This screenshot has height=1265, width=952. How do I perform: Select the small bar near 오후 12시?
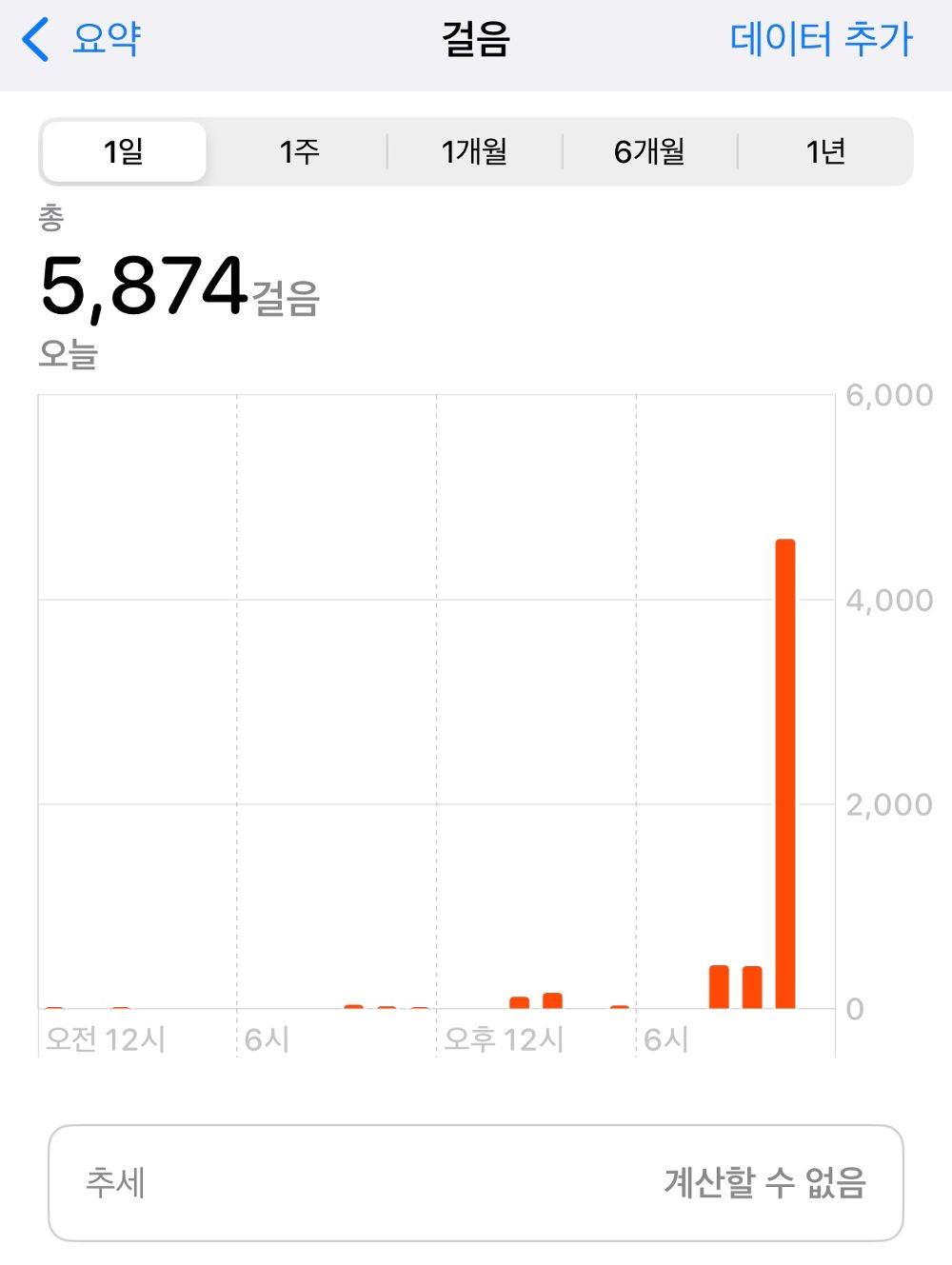[x=520, y=999]
